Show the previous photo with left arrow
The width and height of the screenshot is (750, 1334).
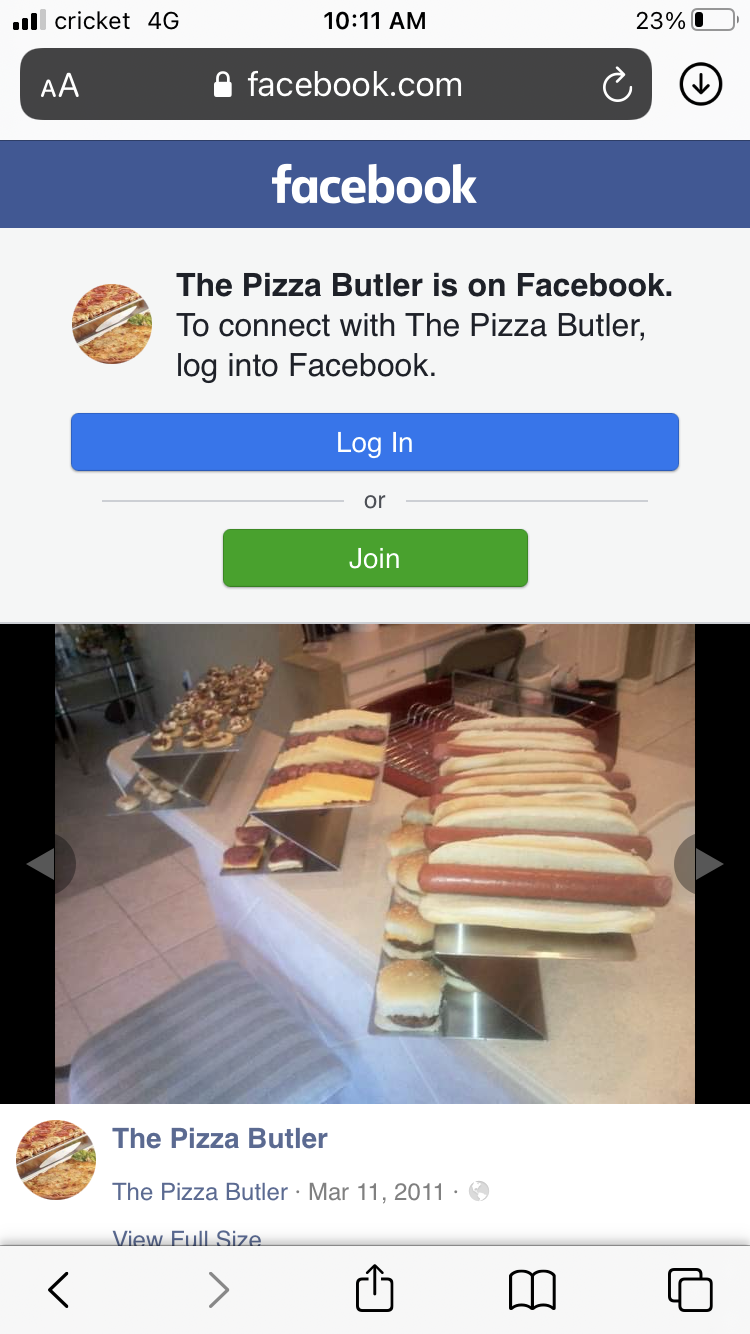click(44, 863)
